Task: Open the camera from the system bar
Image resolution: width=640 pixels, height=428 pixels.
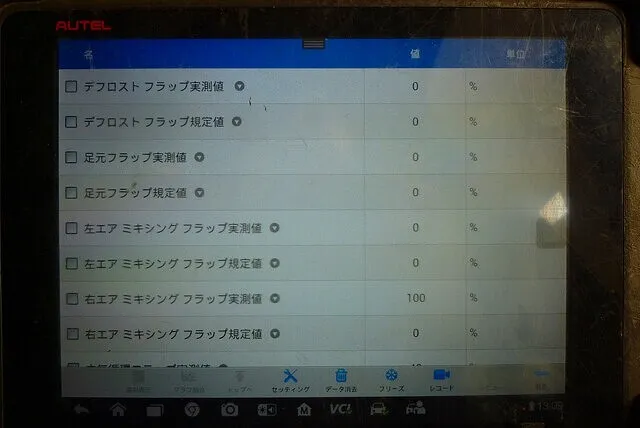Action: click(229, 409)
